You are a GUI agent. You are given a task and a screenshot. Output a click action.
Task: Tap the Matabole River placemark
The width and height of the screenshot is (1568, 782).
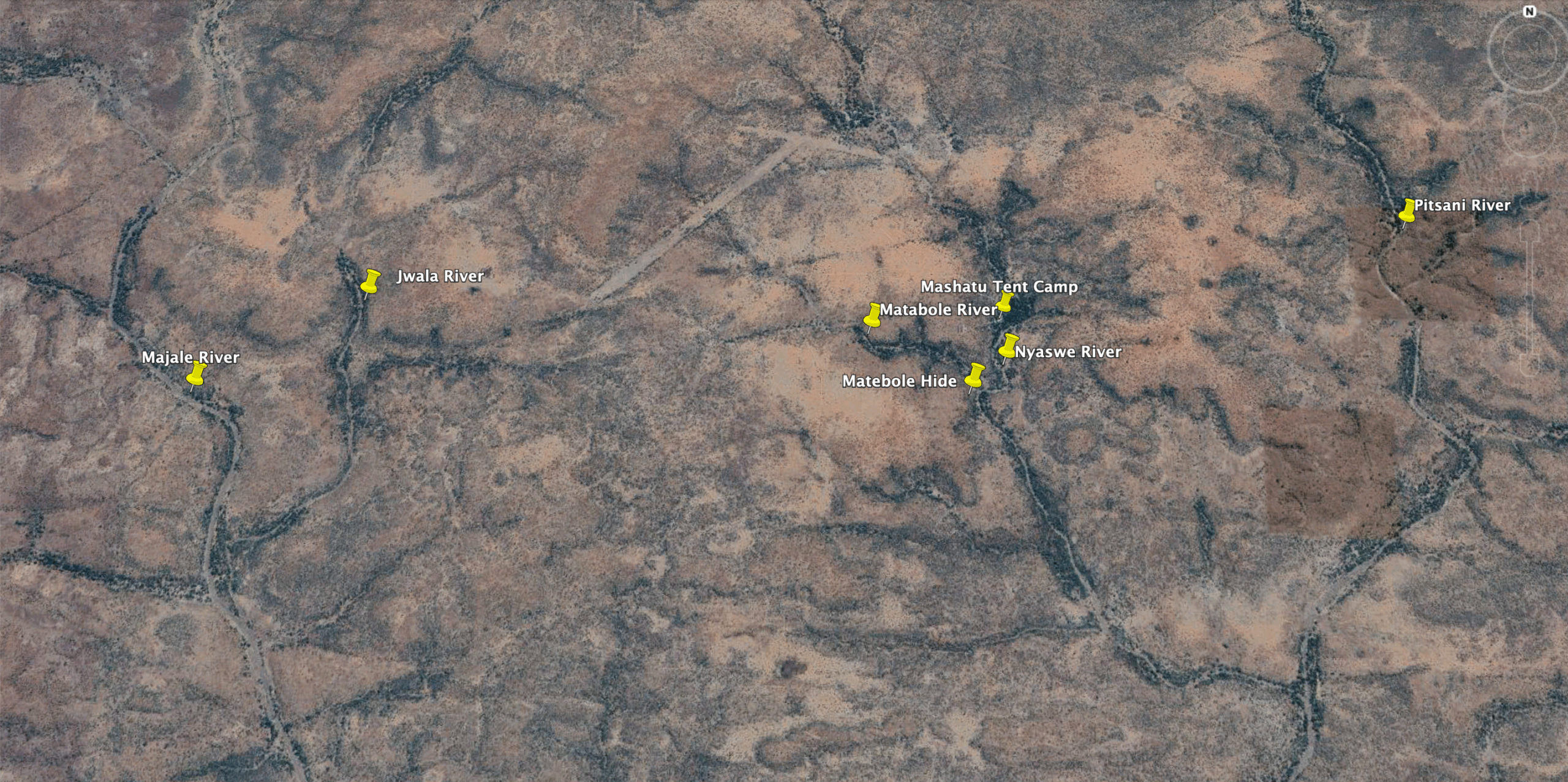tap(873, 316)
